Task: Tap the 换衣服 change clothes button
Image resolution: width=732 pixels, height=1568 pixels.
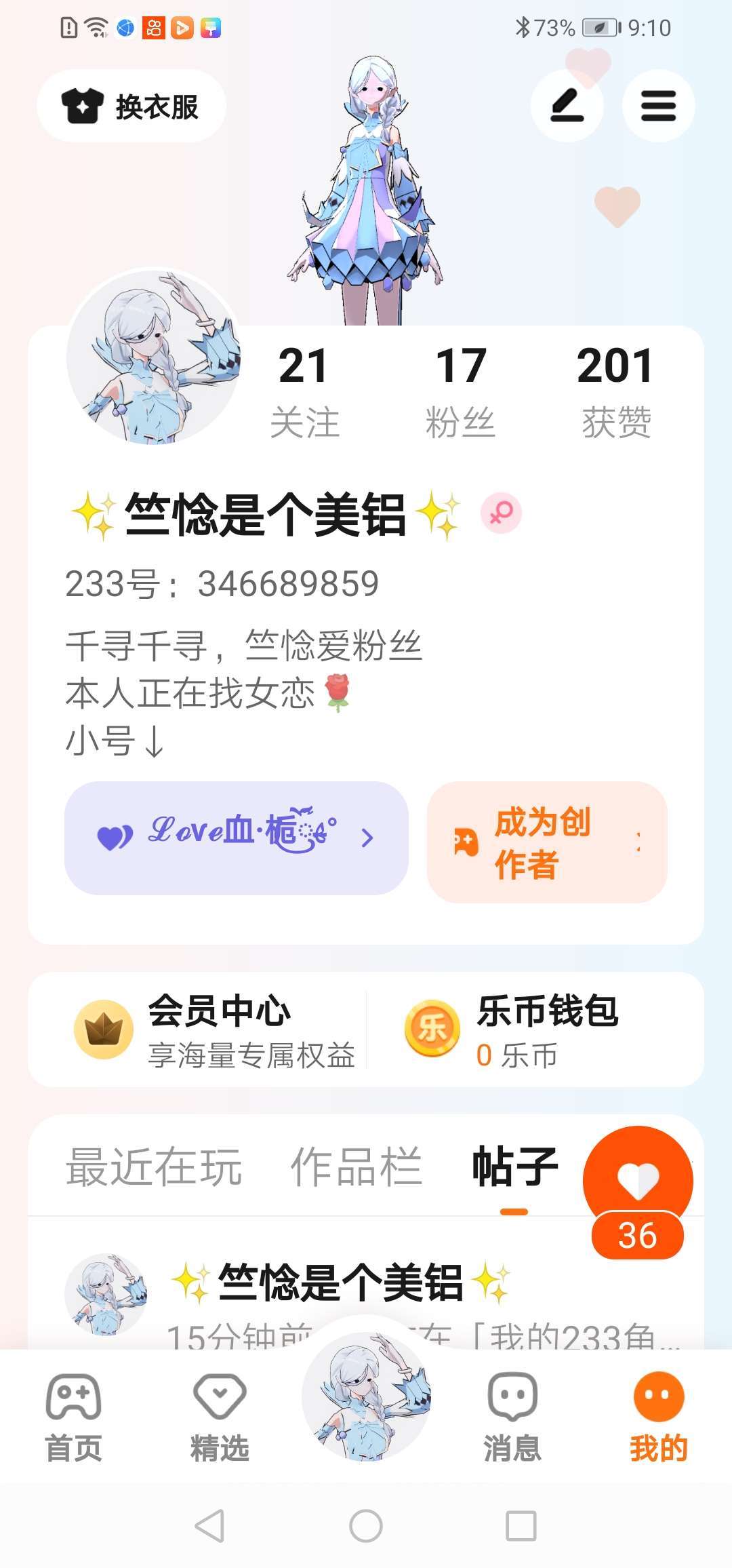Action: click(x=131, y=106)
